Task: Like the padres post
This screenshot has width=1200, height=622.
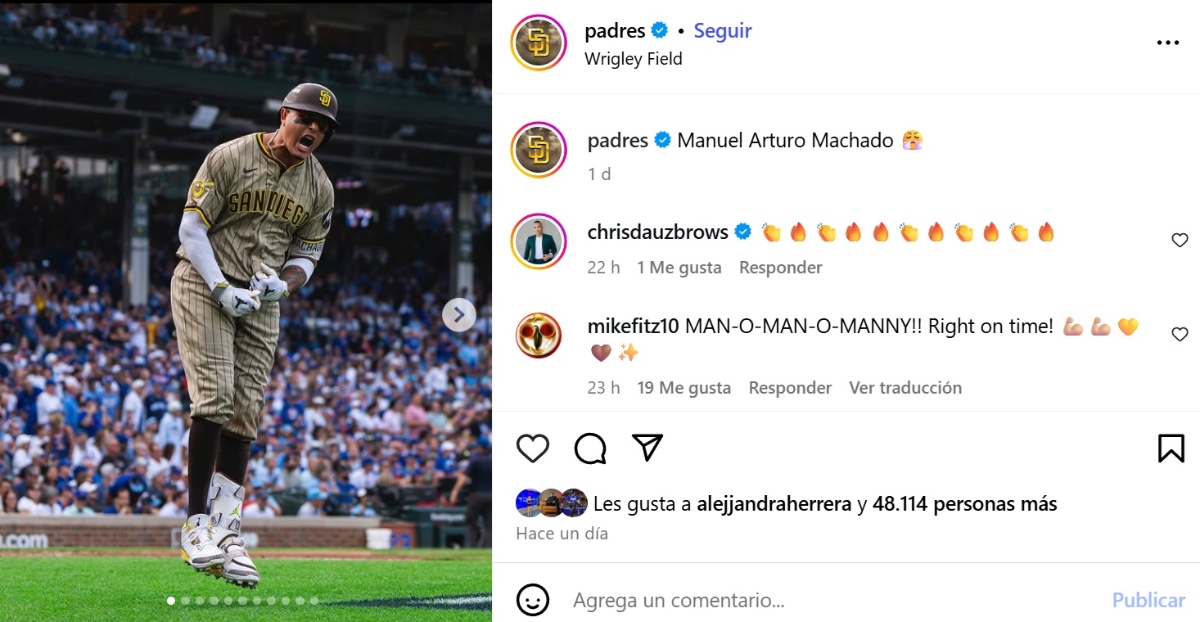Action: pos(533,448)
